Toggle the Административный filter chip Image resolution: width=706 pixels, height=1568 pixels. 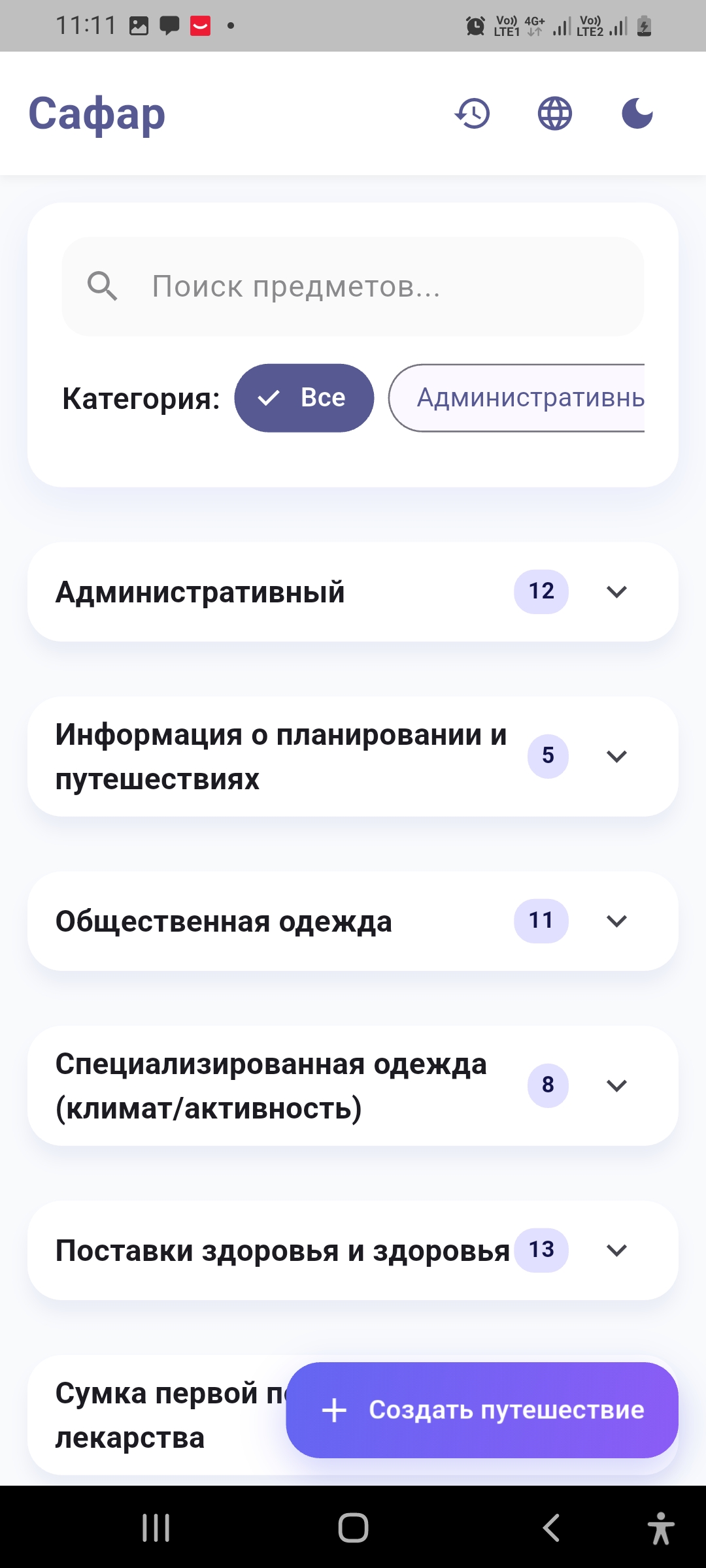pos(529,397)
